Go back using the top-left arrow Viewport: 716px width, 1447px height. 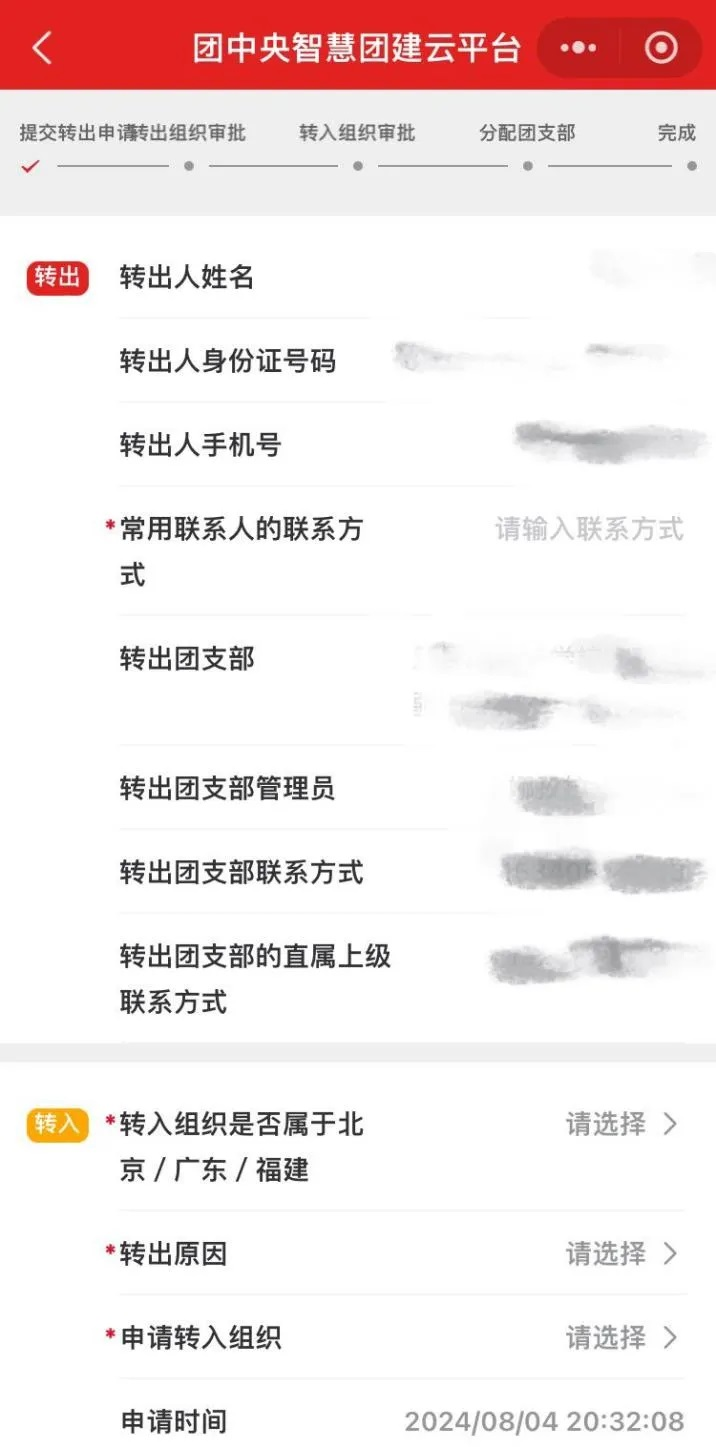[x=42, y=47]
